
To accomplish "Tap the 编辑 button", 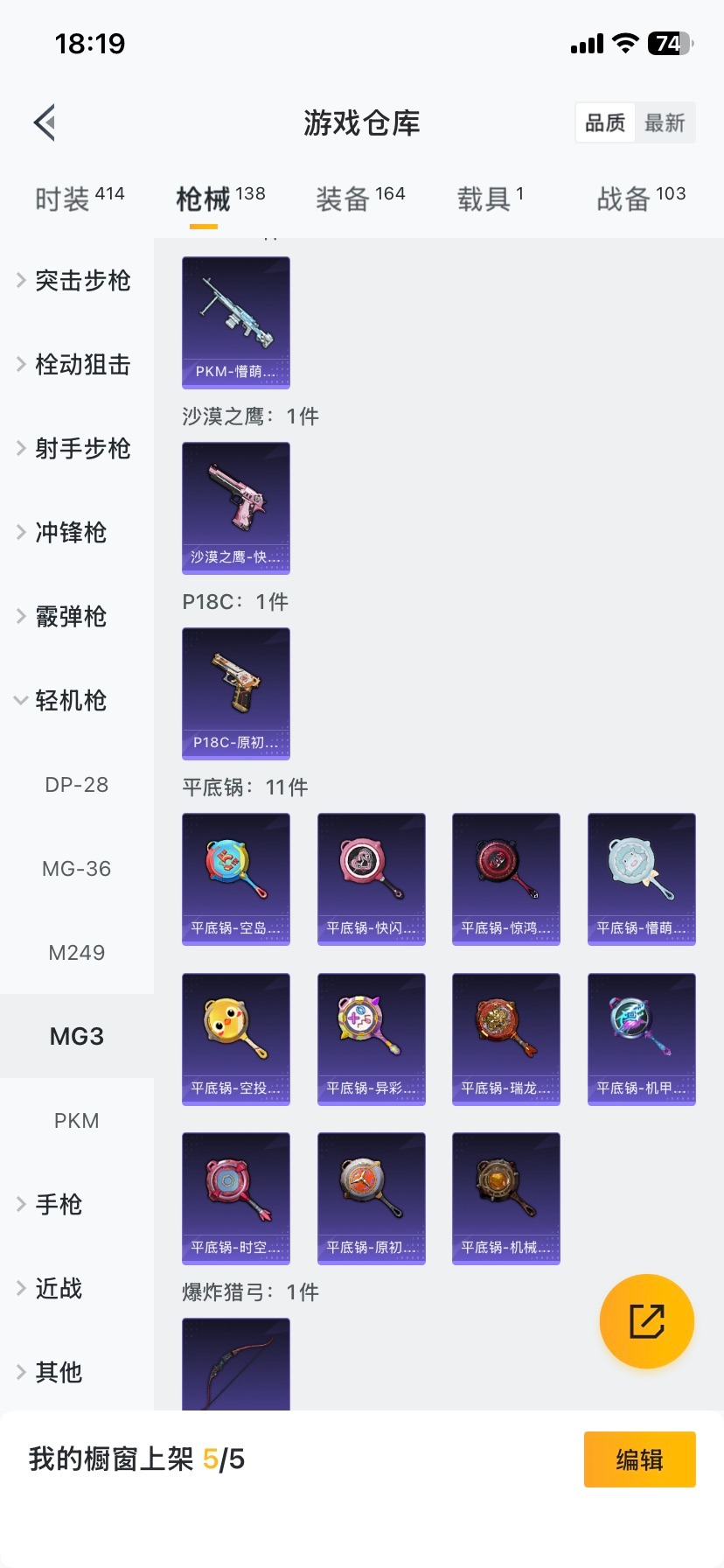I will click(639, 1459).
